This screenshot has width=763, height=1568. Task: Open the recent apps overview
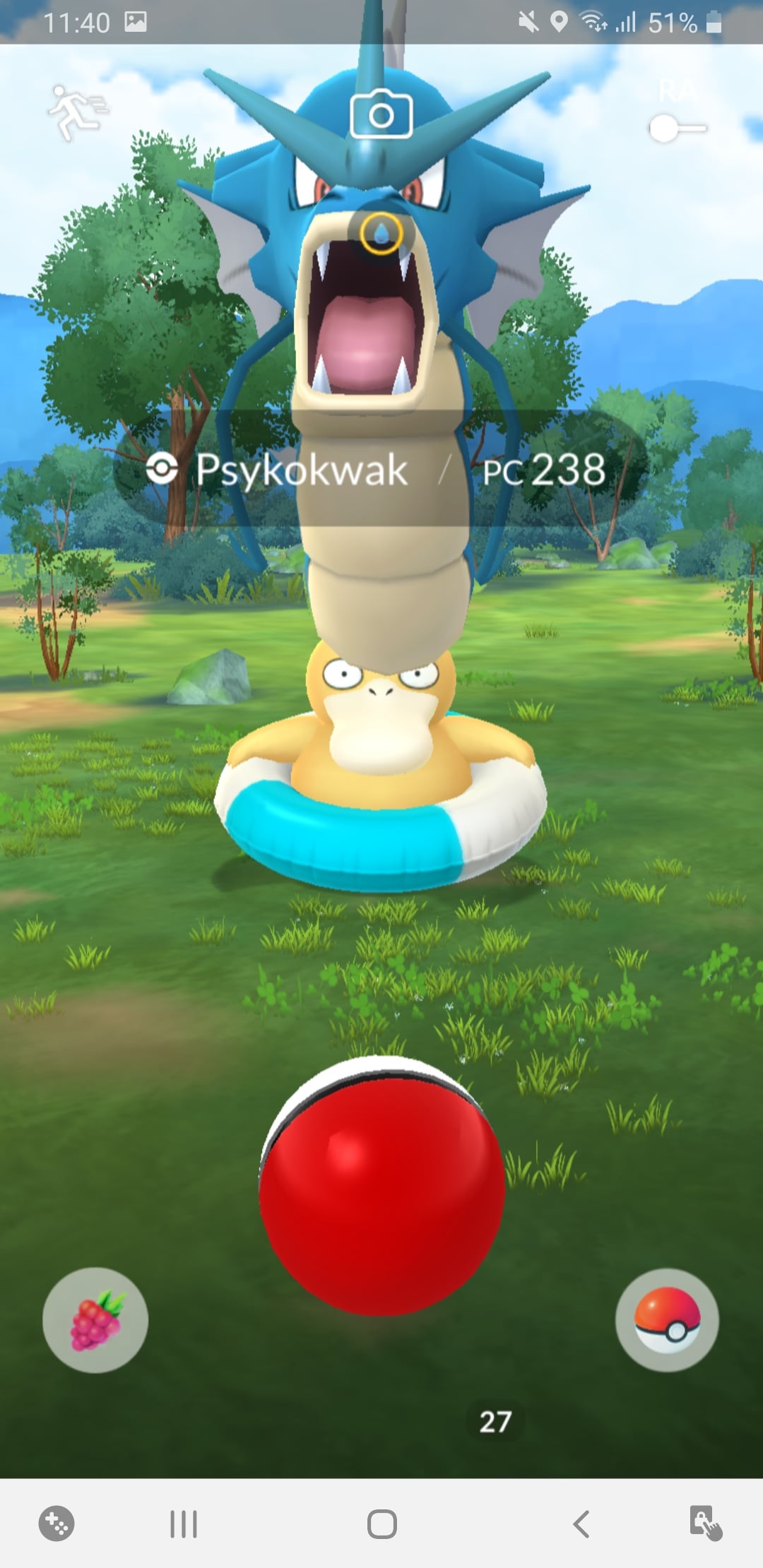(x=184, y=1524)
